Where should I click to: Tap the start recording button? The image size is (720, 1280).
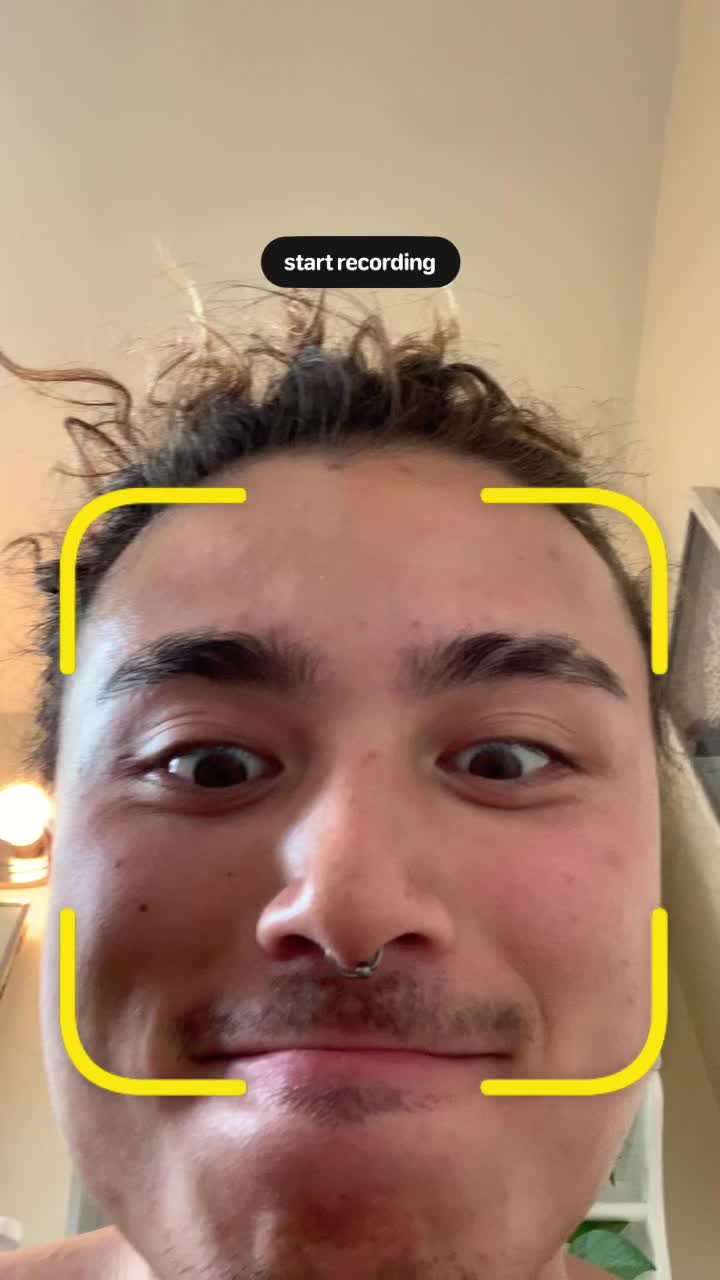[x=360, y=262]
